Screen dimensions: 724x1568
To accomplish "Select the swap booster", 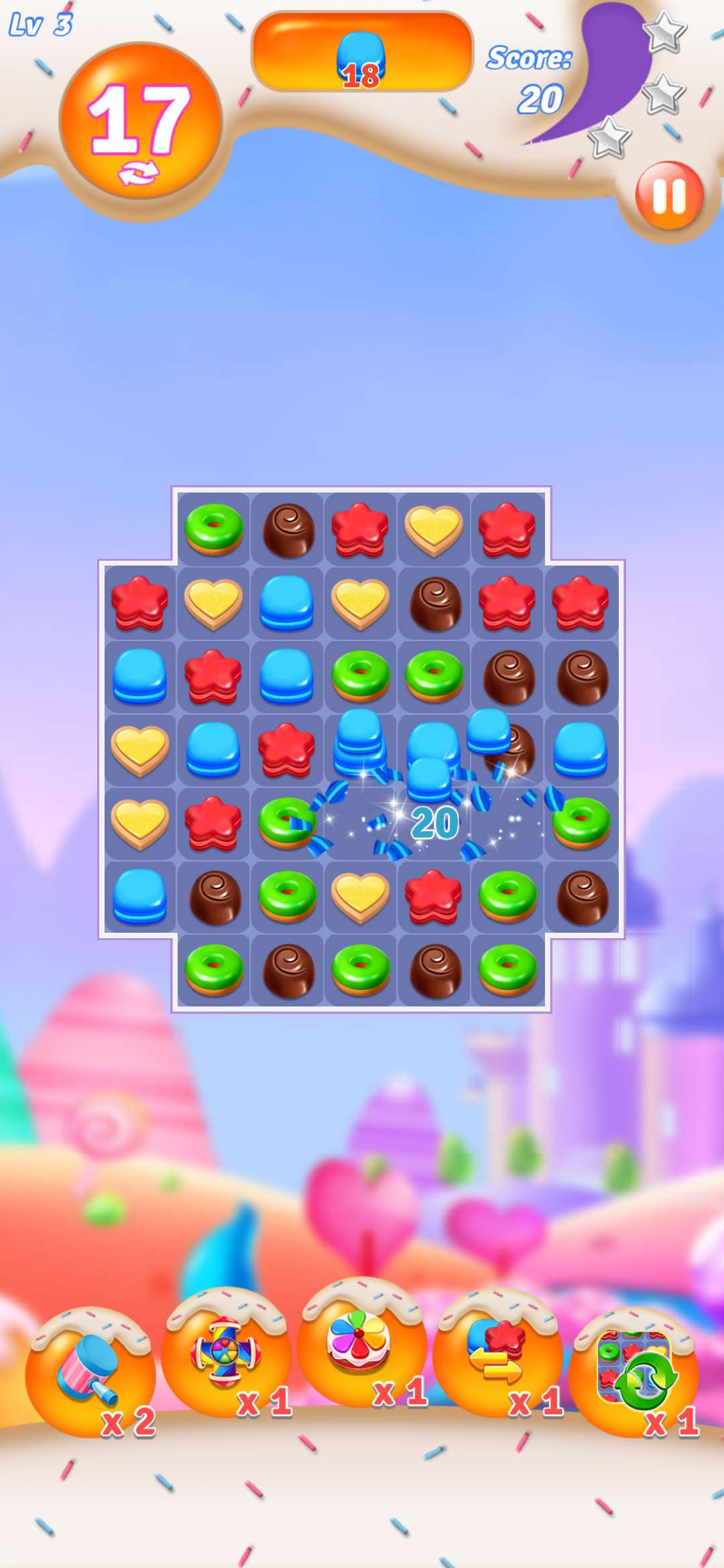I will click(x=497, y=1354).
